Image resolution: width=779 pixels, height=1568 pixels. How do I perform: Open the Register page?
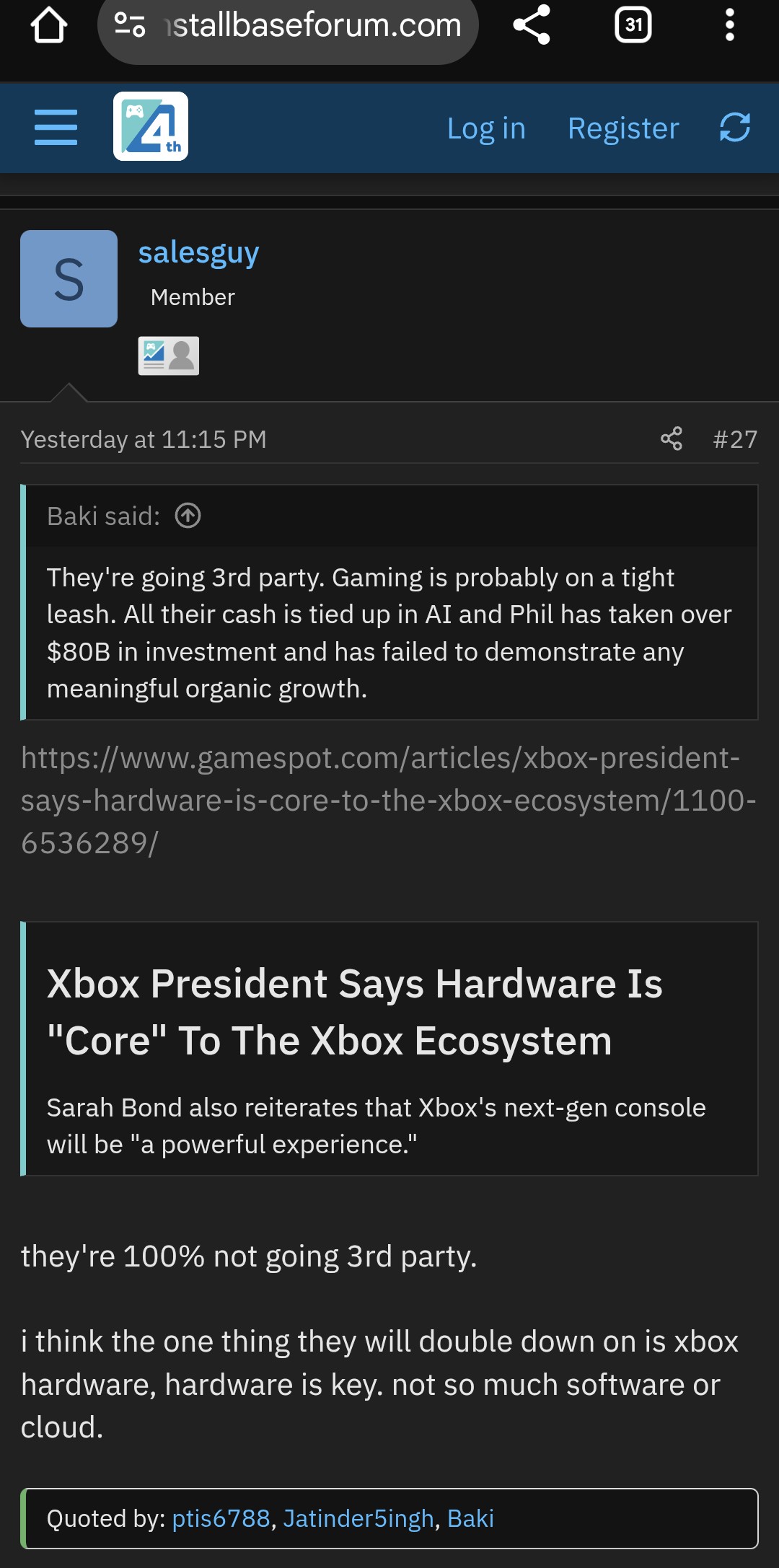tap(623, 128)
